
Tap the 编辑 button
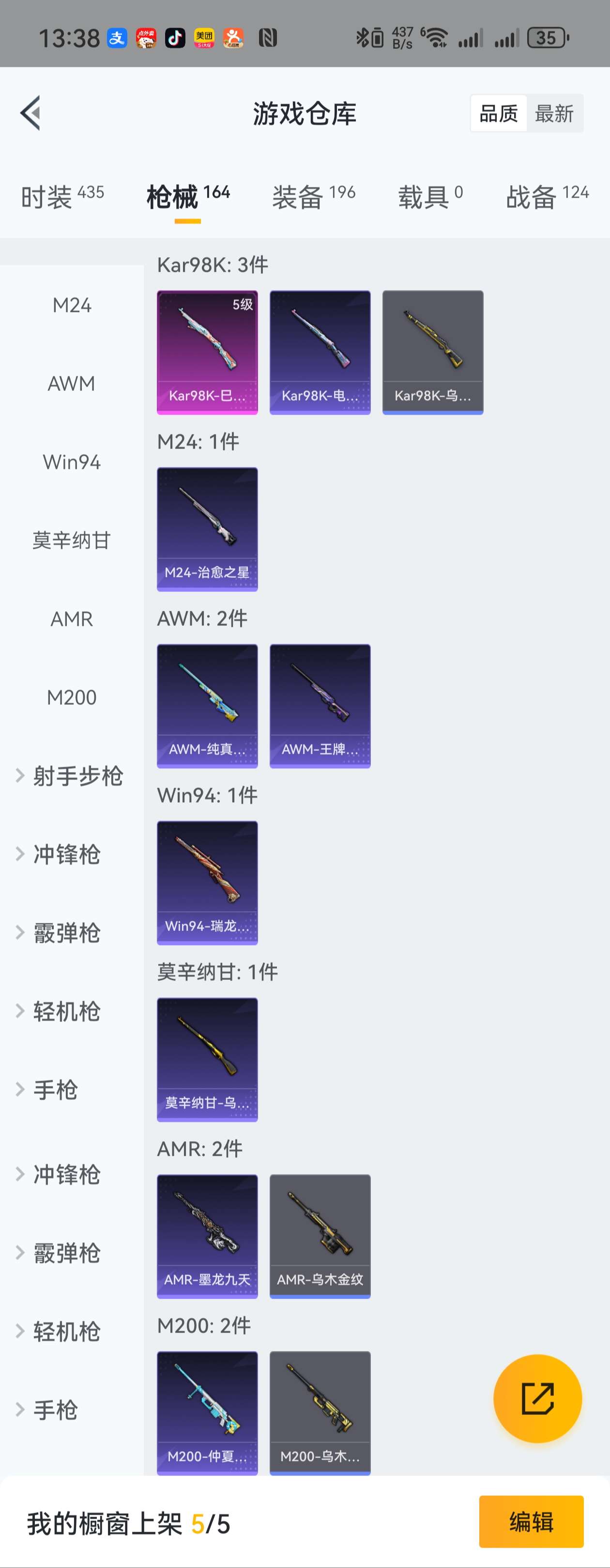click(x=531, y=1521)
